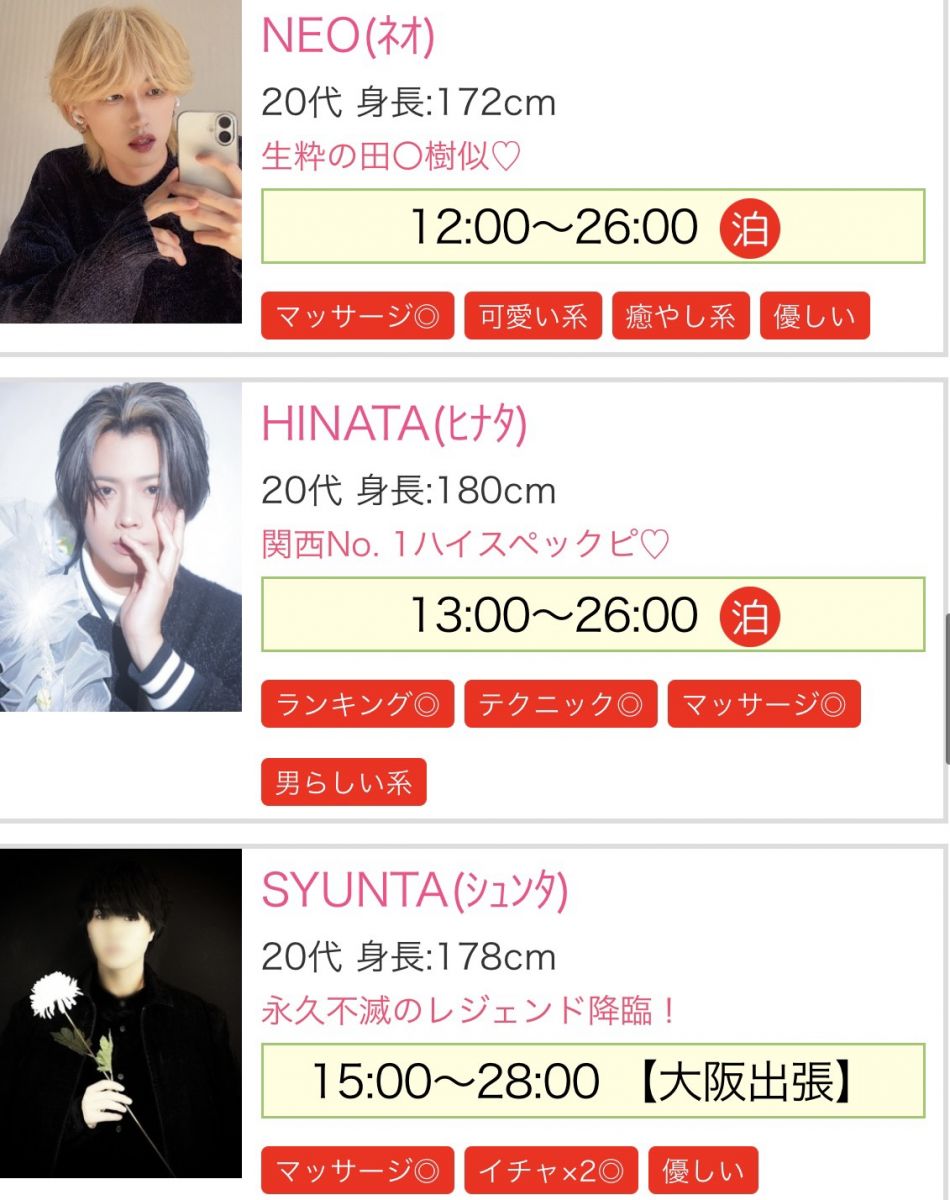This screenshot has height=1200, width=950.
Task: Tap the 可愛い系 tag on NEO's card
Action: coord(533,317)
